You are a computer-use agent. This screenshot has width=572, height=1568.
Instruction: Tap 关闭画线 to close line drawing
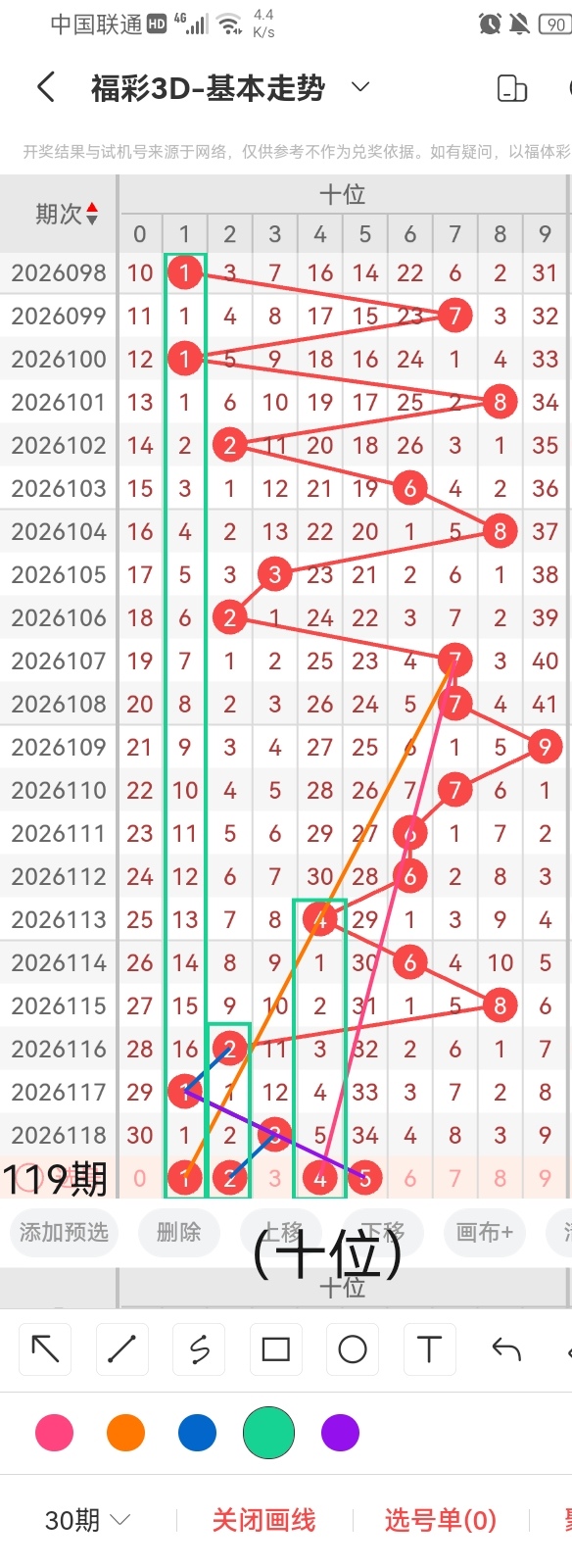263,1520
